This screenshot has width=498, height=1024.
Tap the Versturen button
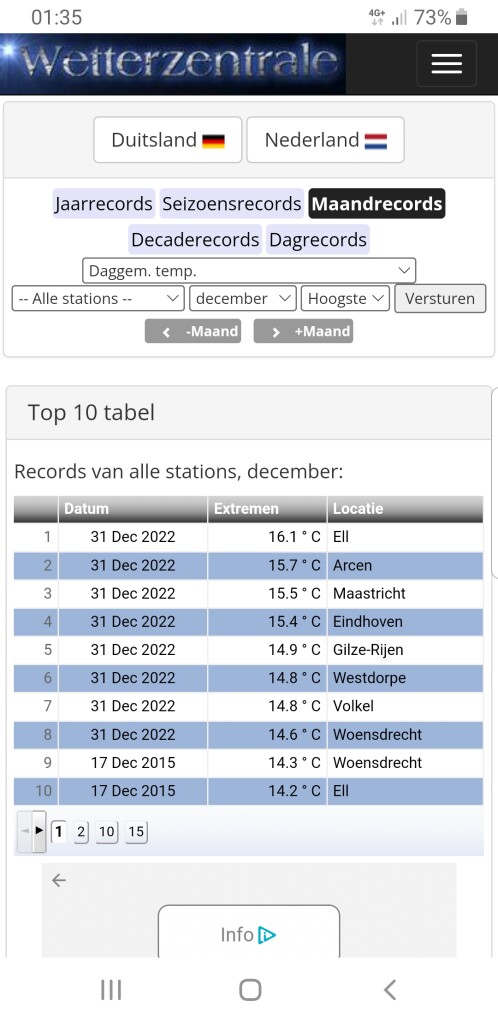click(440, 298)
